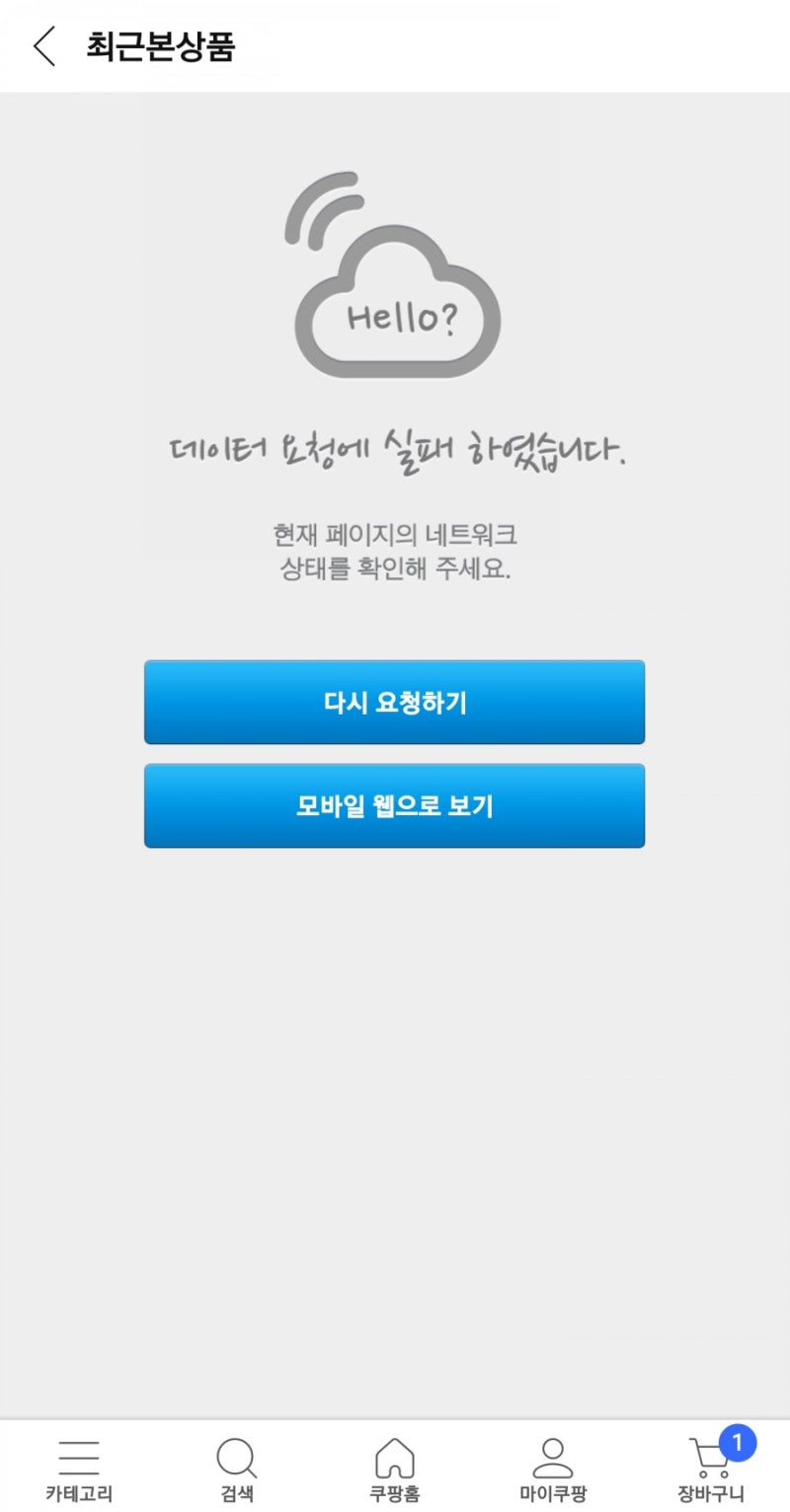Go to 쿠팡홈 tab

(x=395, y=1469)
